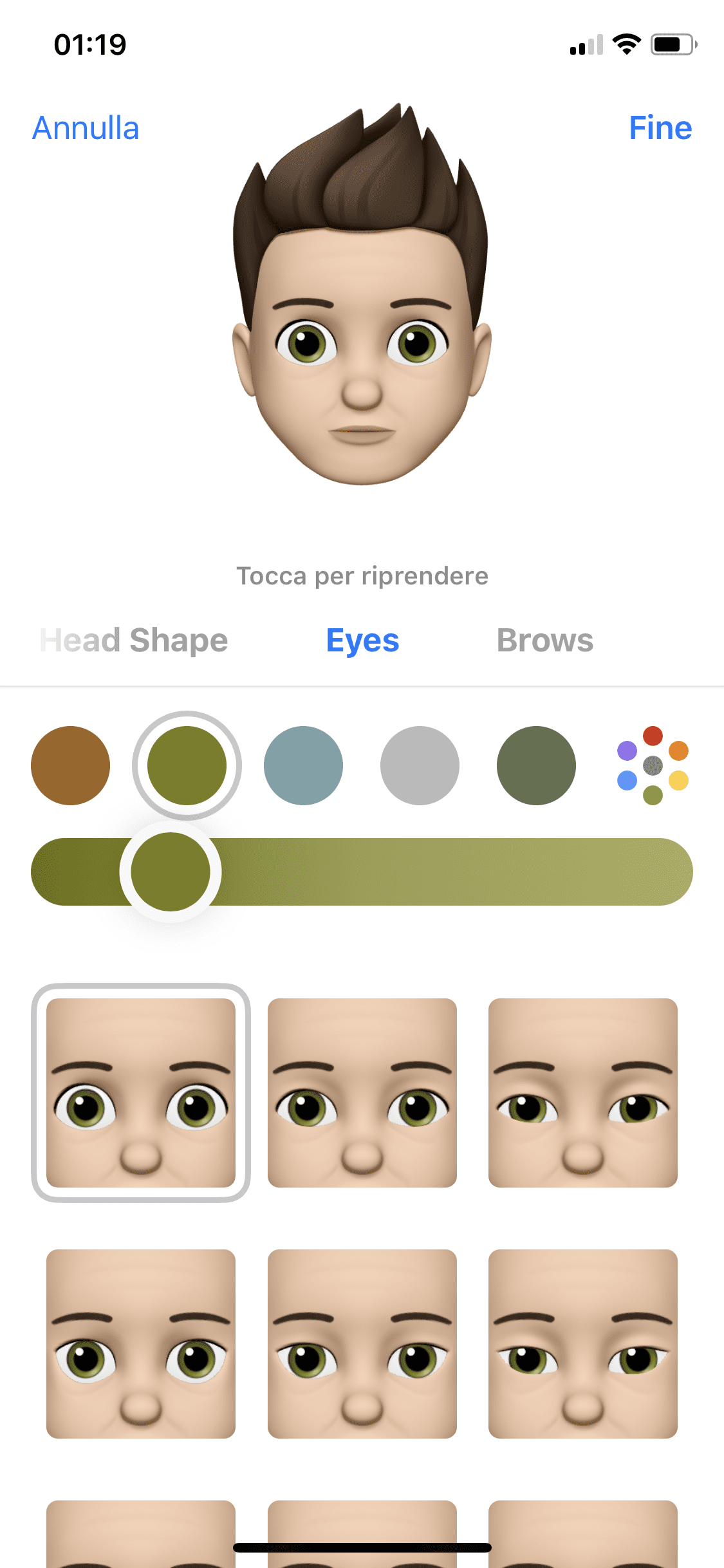Open the multicolor palette for more colors
The width and height of the screenshot is (724, 1568).
coord(653,765)
